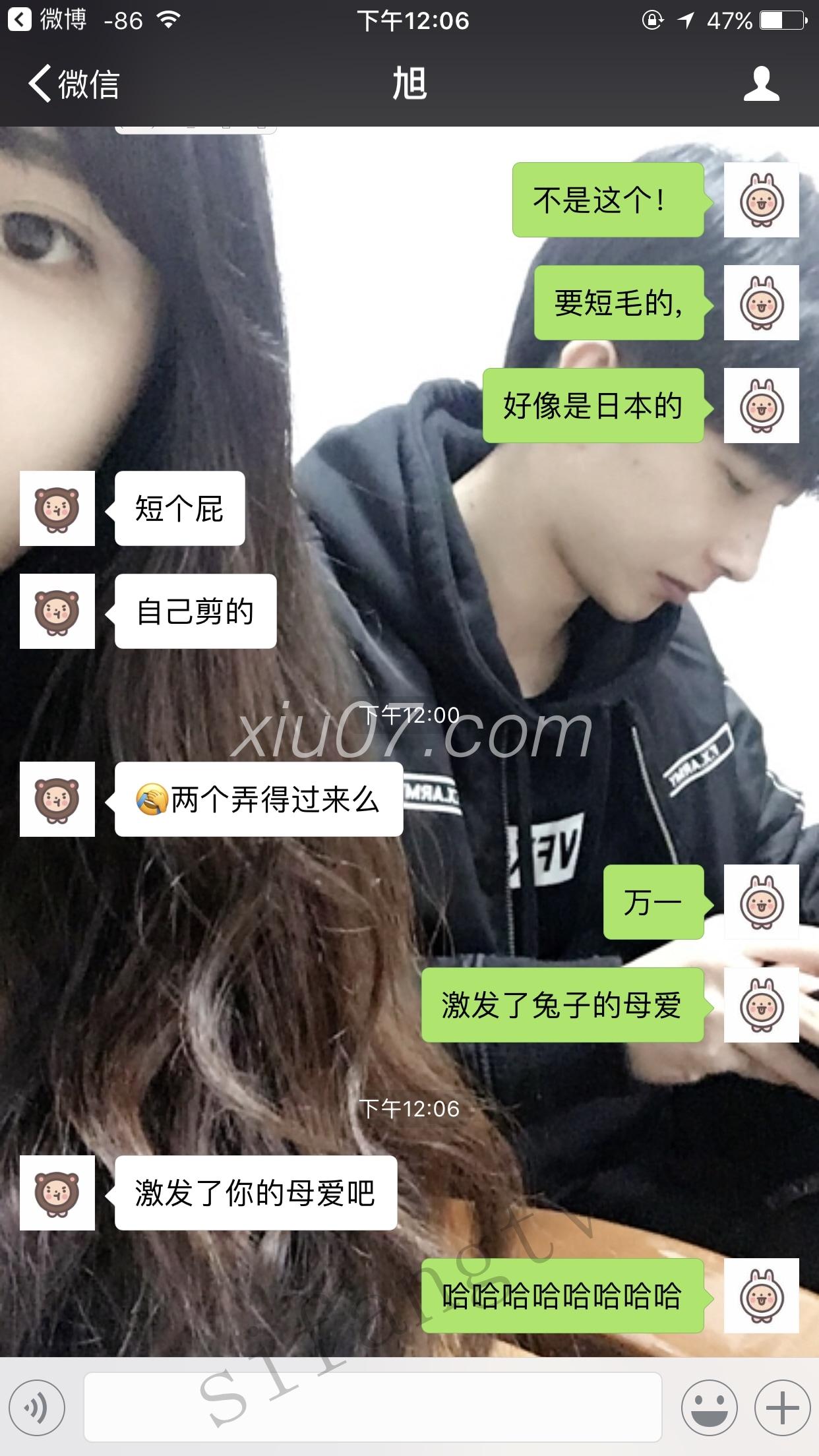Tap the rabbit avatar beside 哈哈哈哈哈哈哈哈
The image size is (819, 1456).
coord(762,1296)
